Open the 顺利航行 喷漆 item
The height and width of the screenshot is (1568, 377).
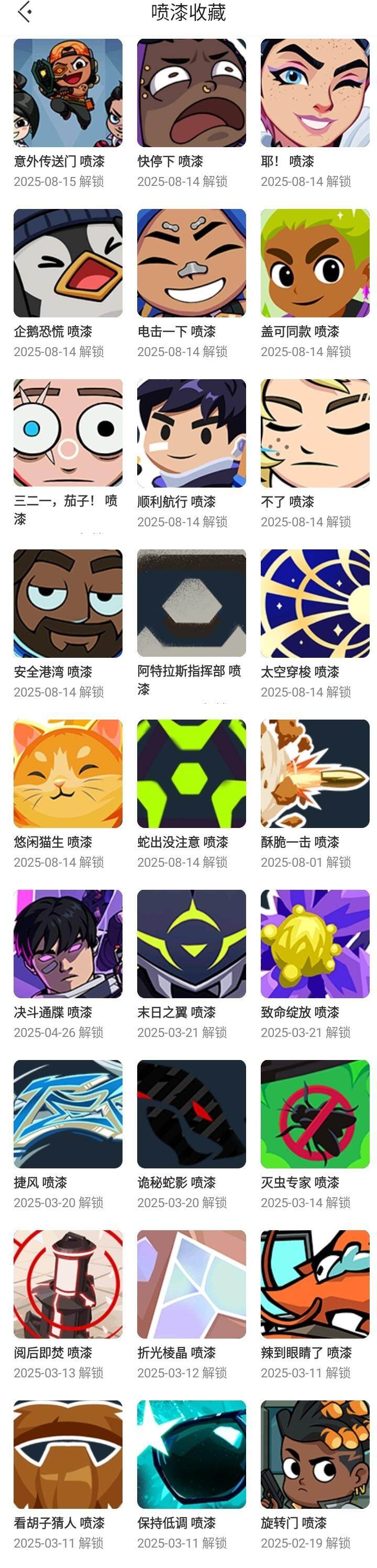191,434
